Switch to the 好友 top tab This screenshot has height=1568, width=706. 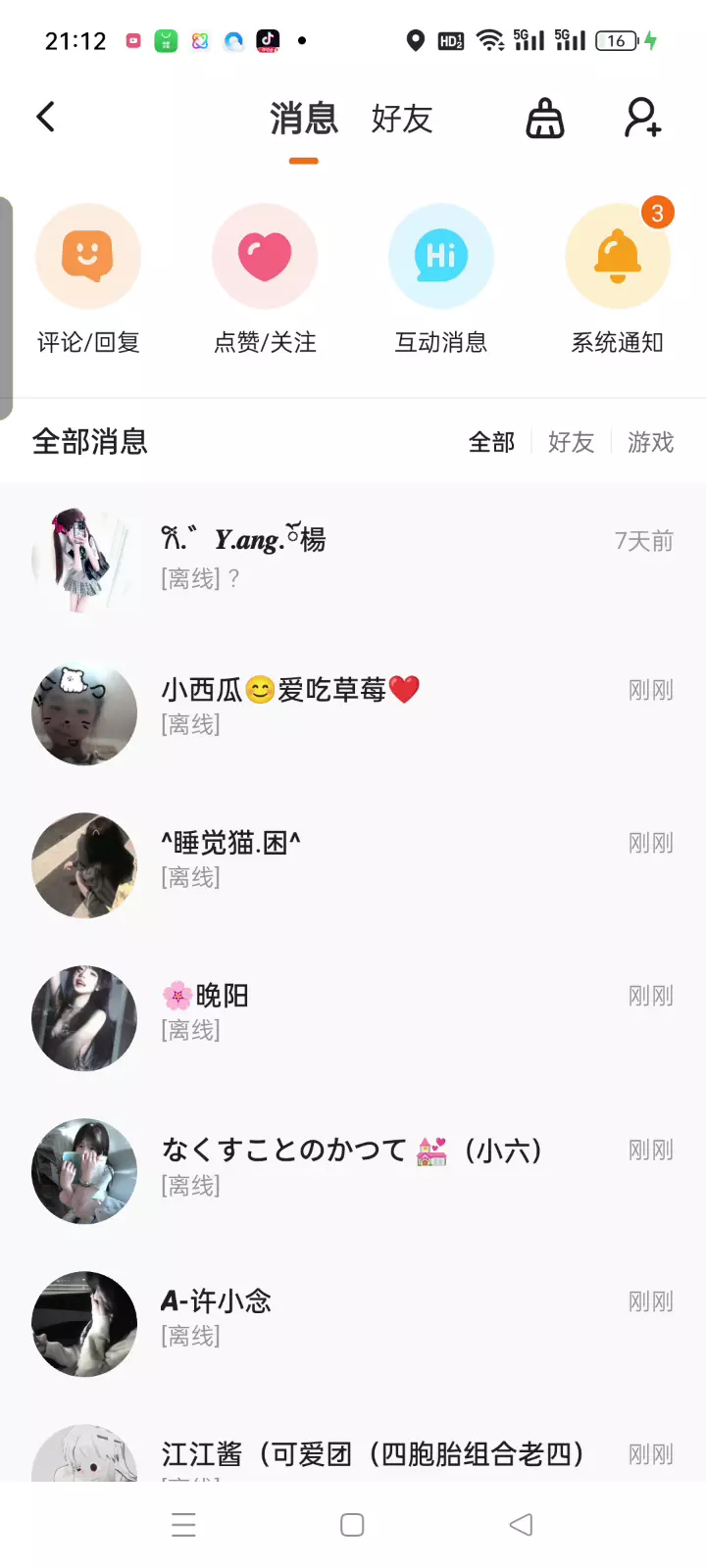tap(401, 119)
